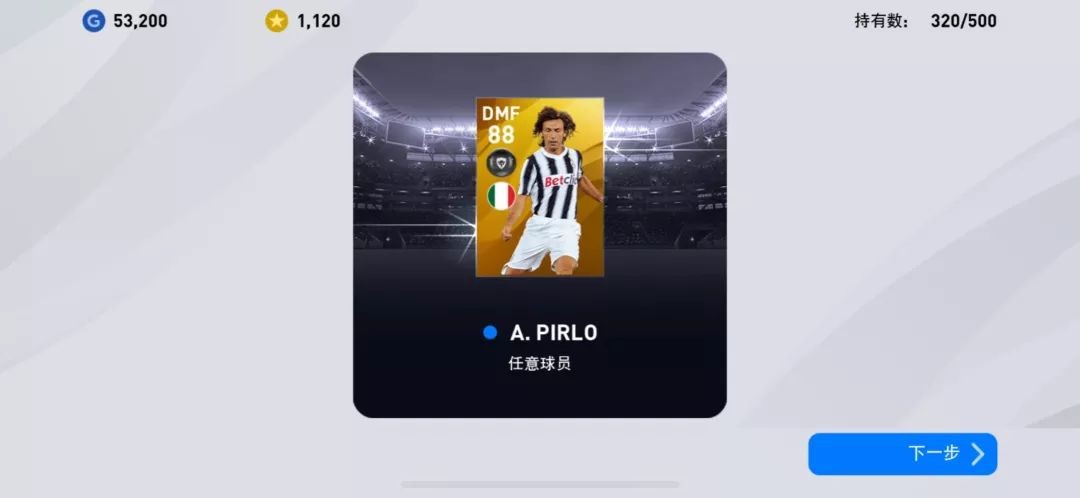
Task: Open the A. Pirlo player card
Action: 539,187
